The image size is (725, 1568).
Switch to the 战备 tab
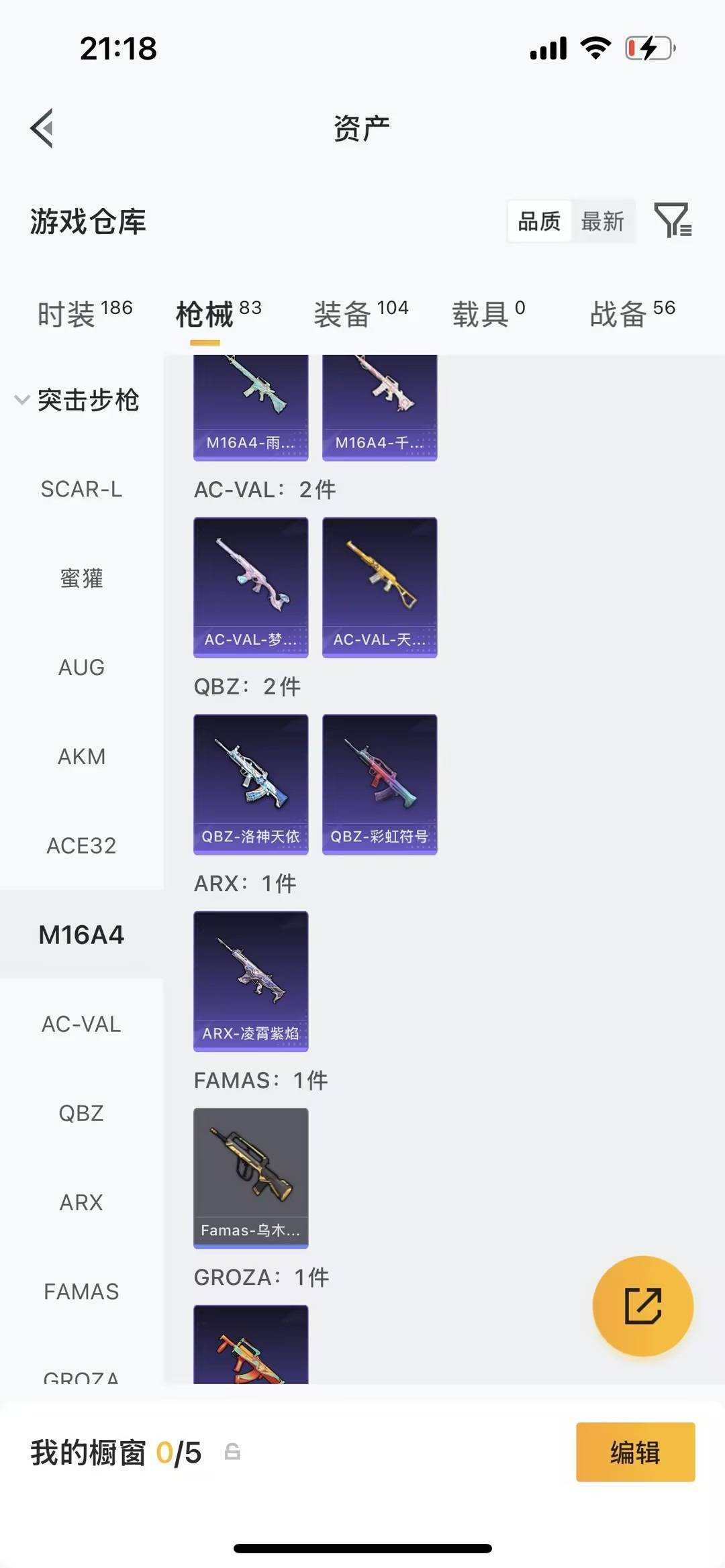point(632,313)
